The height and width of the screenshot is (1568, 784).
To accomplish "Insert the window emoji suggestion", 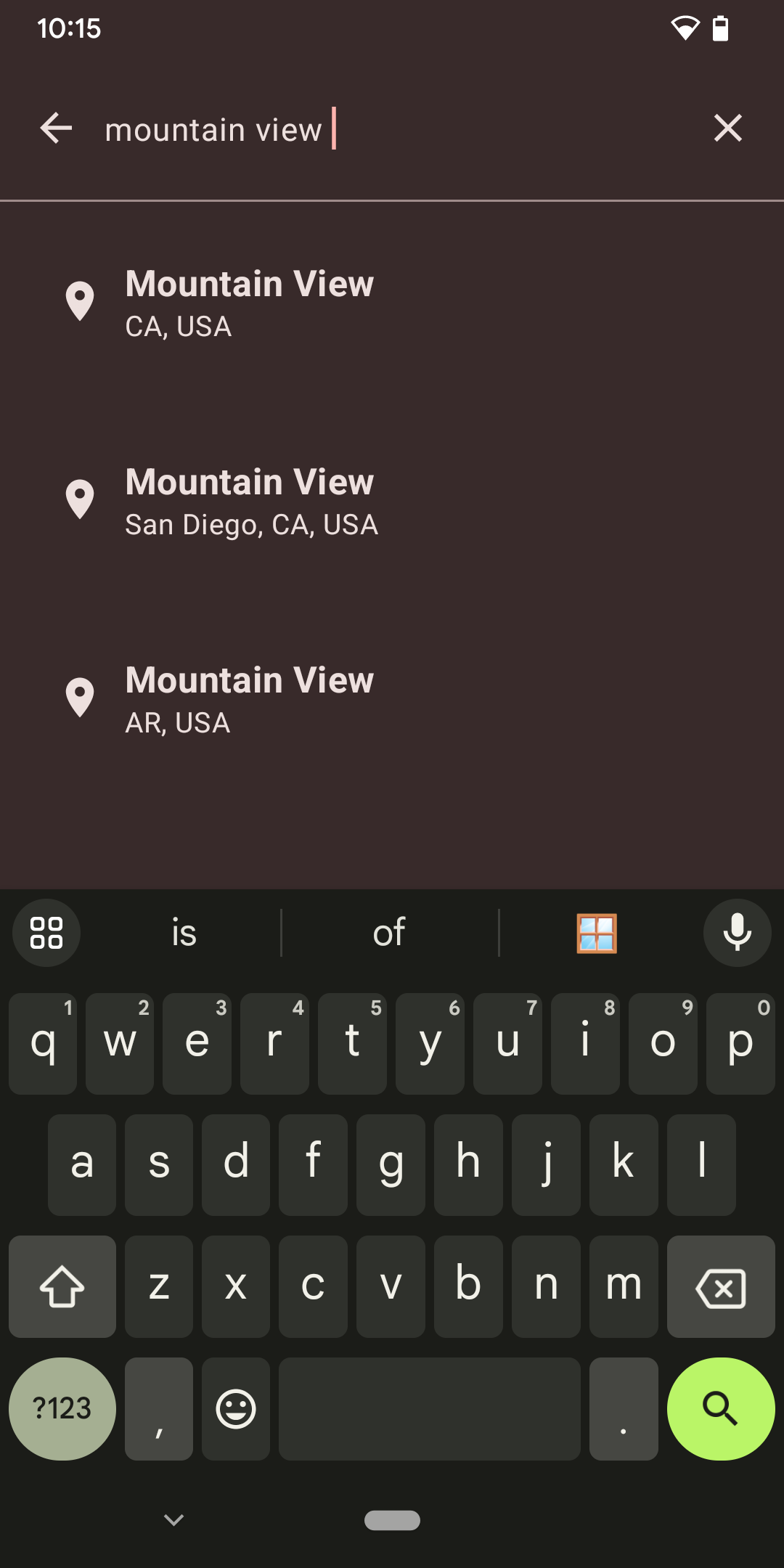I will pos(597,933).
